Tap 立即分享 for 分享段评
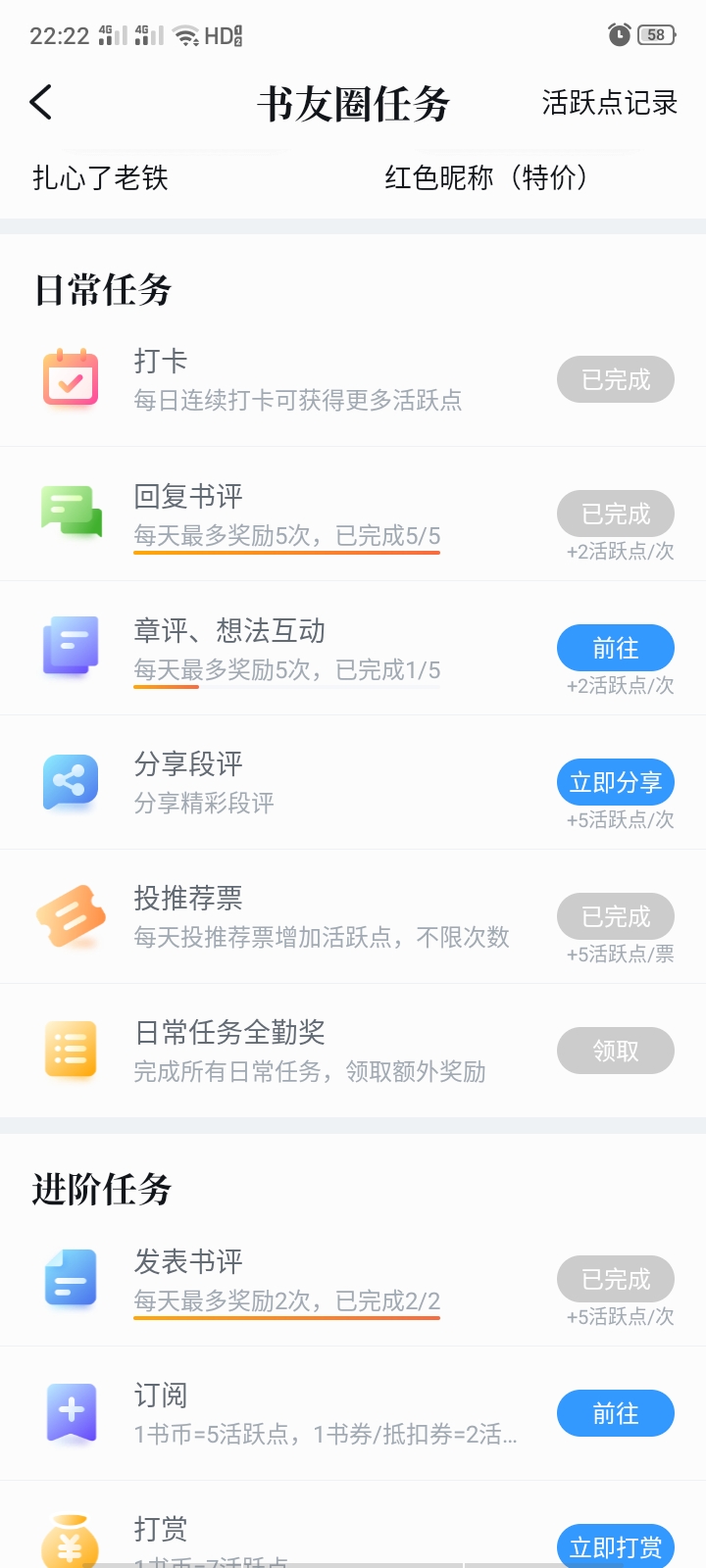This screenshot has width=706, height=1568. (x=615, y=782)
